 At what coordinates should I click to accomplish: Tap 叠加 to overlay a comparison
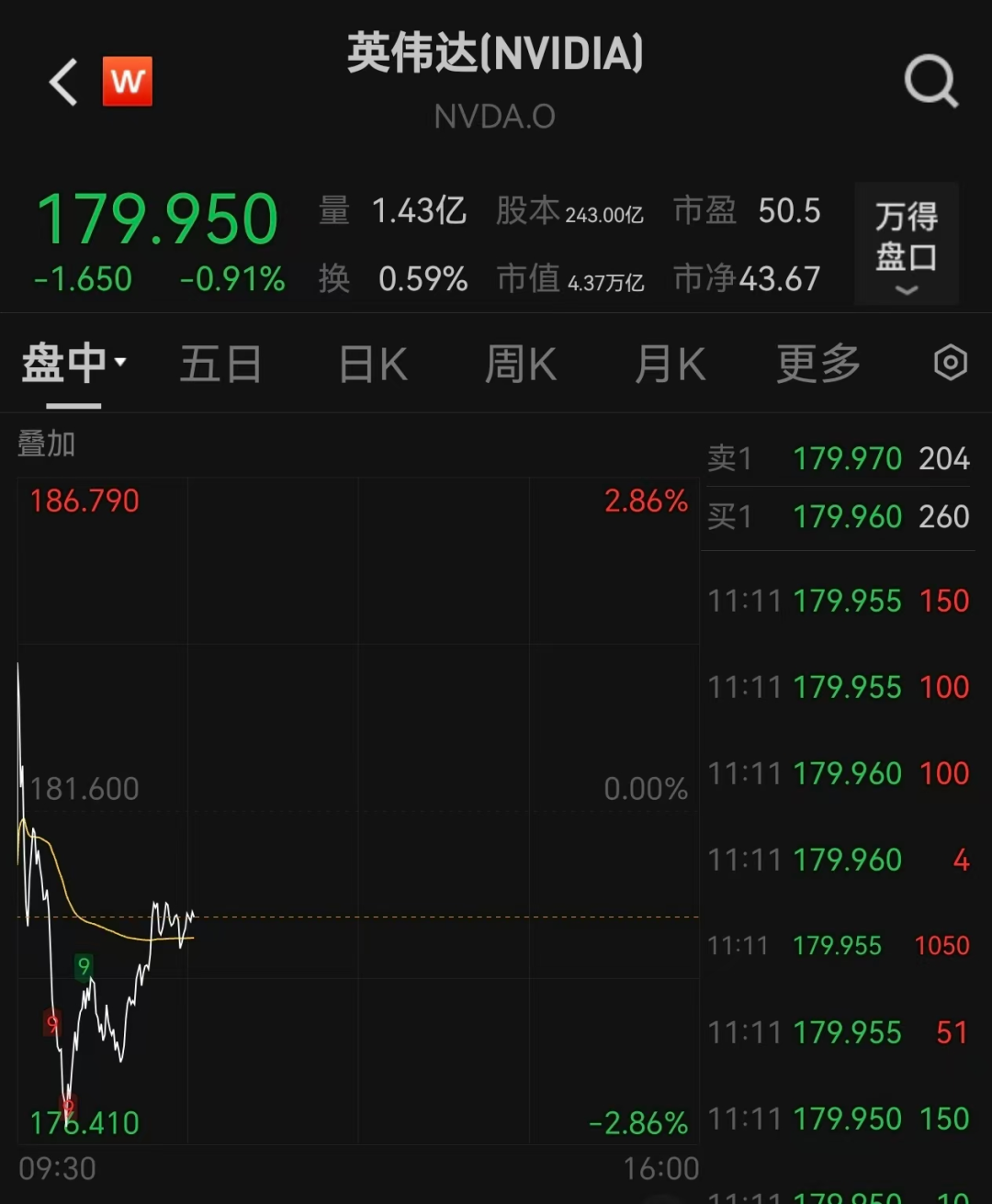[46, 444]
